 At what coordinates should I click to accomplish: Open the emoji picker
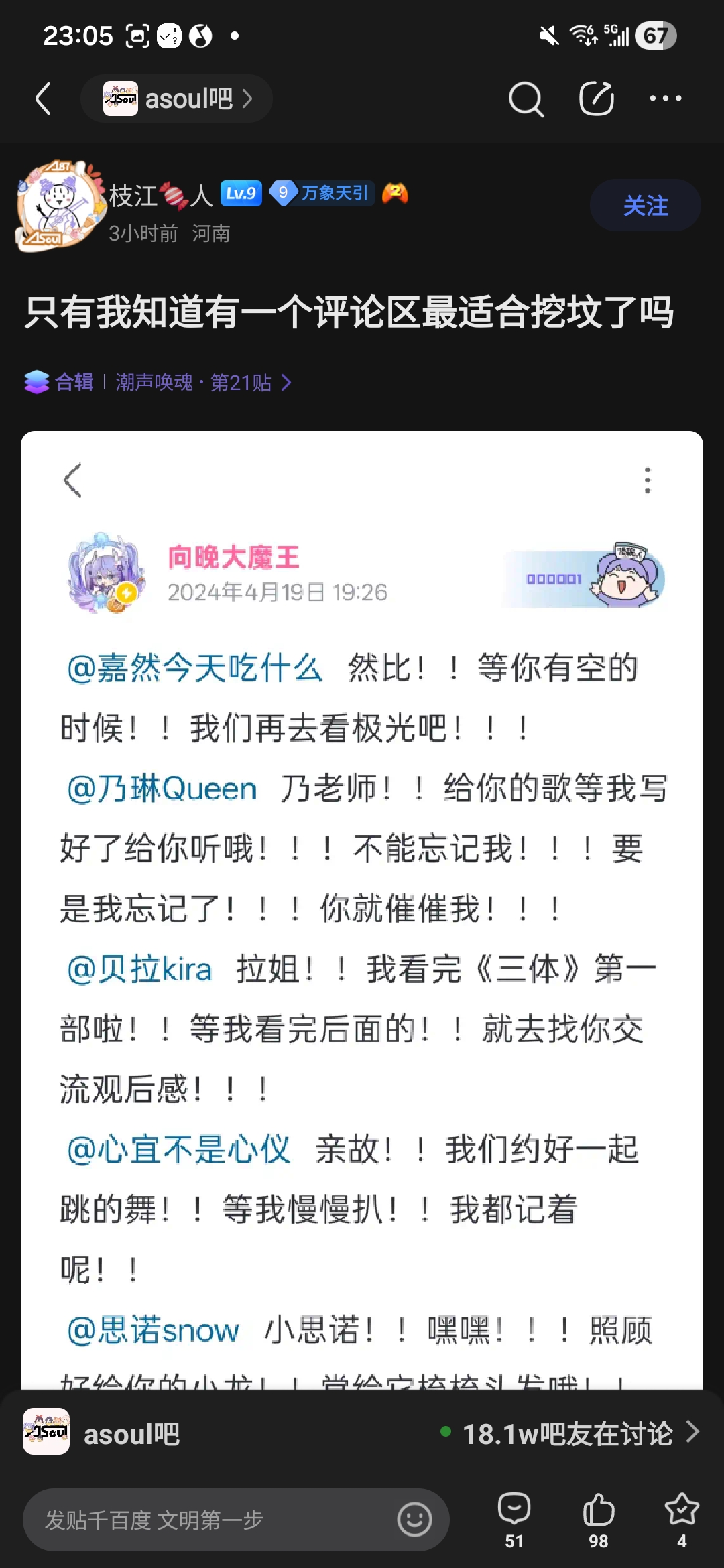pos(414,1520)
